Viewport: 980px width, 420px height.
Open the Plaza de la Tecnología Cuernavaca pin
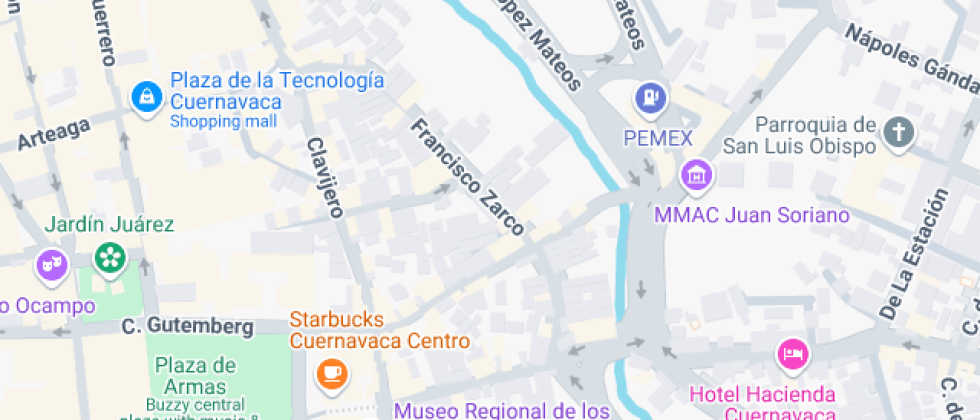pos(147,97)
